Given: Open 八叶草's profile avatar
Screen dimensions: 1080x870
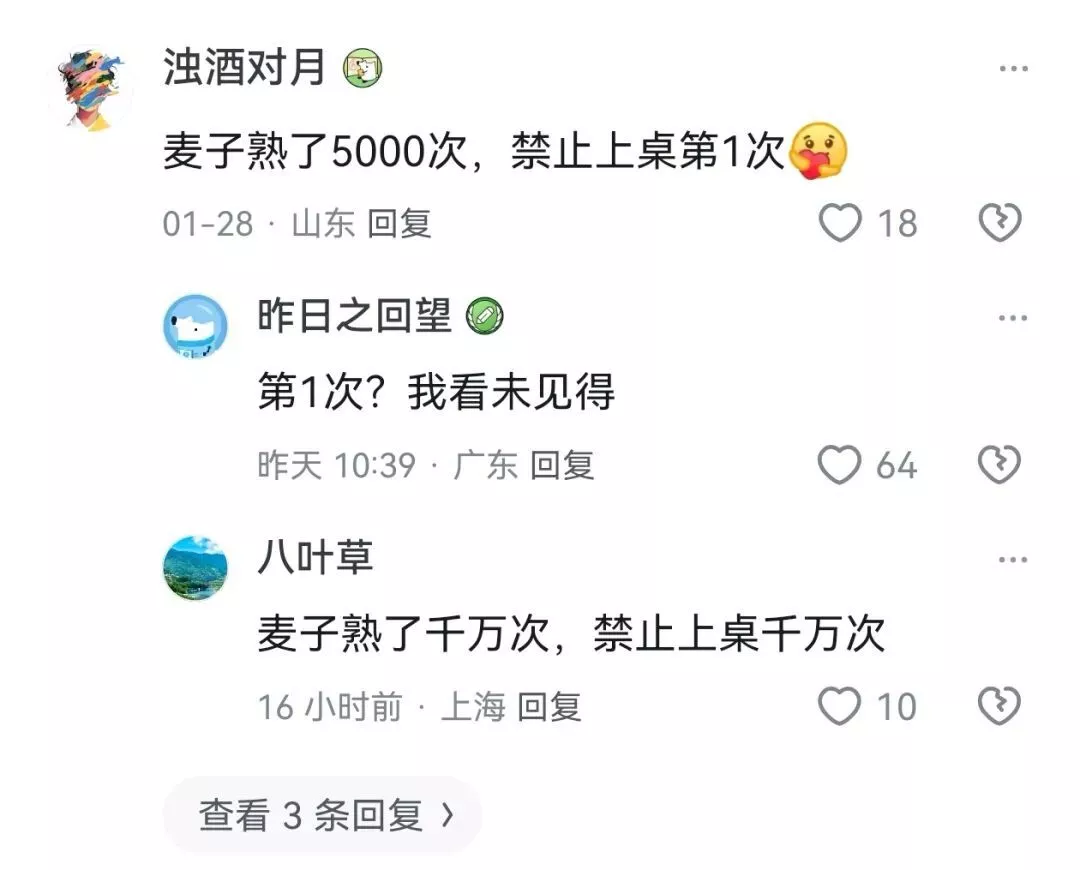Looking at the screenshot, I should pyautogui.click(x=195, y=568).
